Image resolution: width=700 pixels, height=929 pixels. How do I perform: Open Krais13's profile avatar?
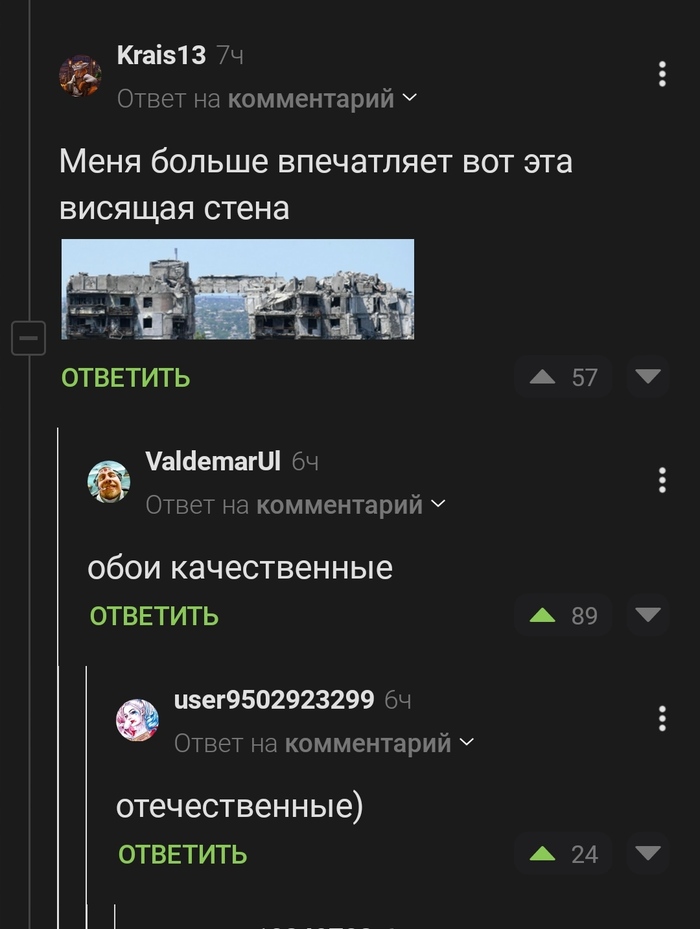click(80, 76)
